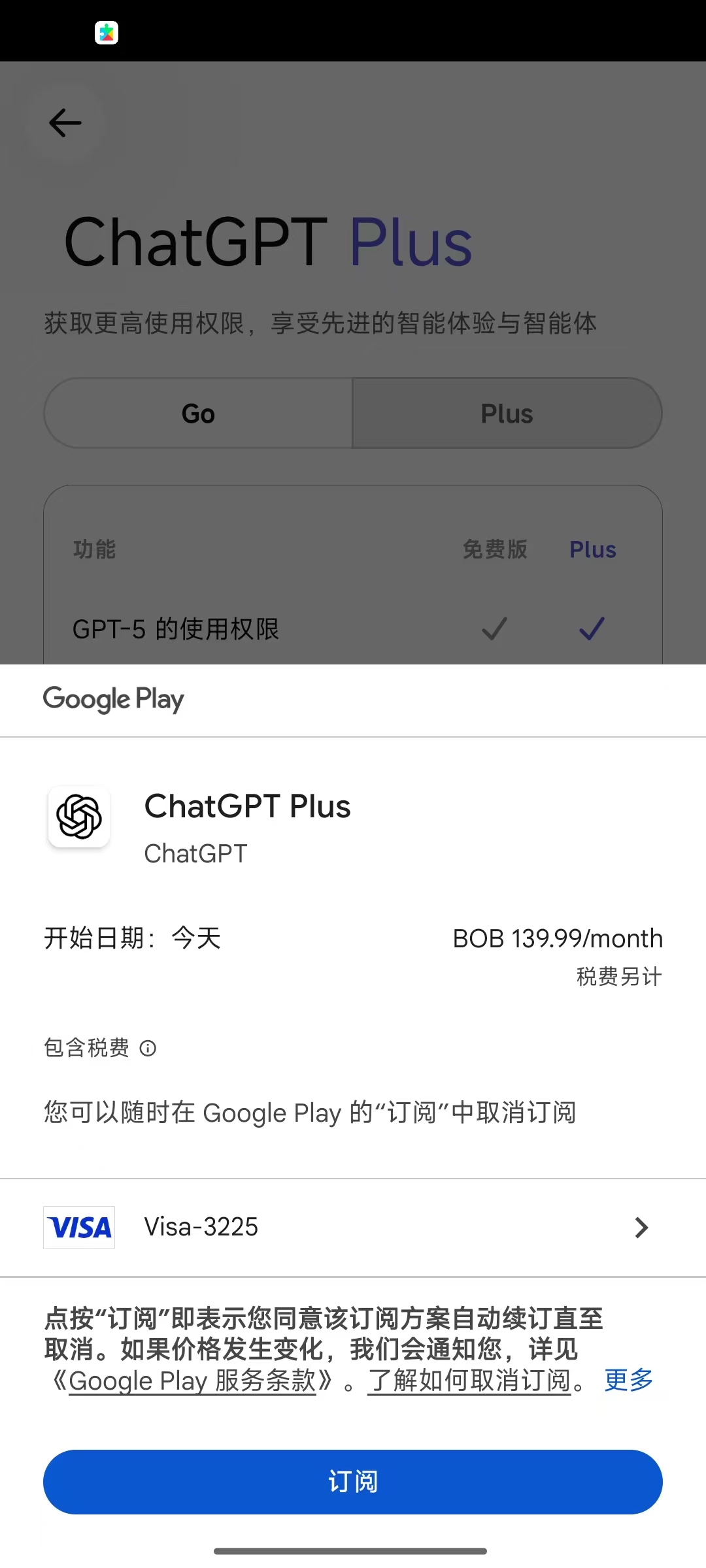
Task: Tap the info icon beside 包含税费
Action: click(x=148, y=1048)
